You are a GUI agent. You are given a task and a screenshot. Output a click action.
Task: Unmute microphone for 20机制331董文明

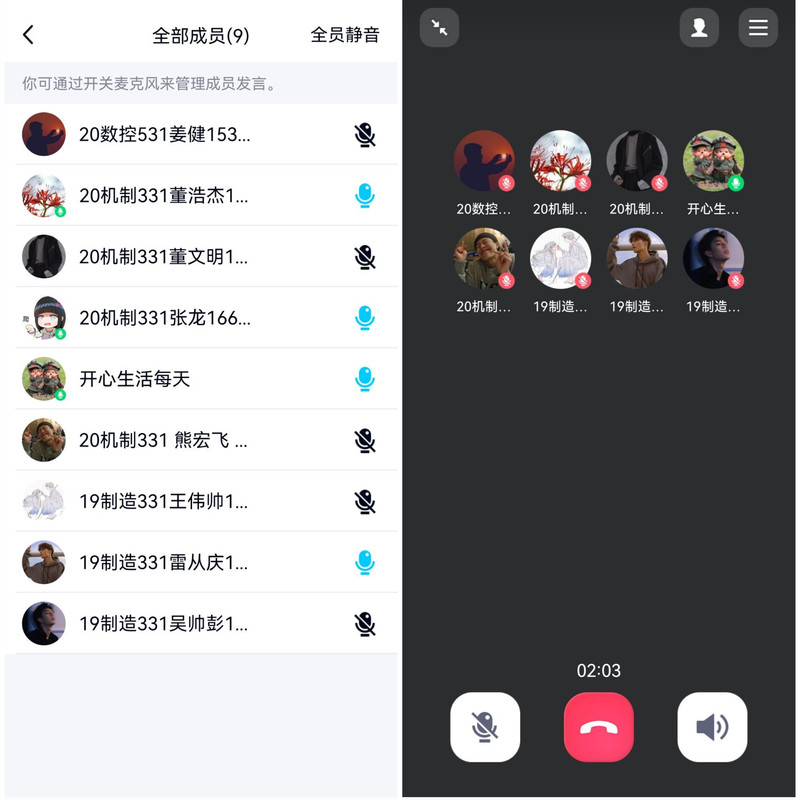tap(365, 257)
